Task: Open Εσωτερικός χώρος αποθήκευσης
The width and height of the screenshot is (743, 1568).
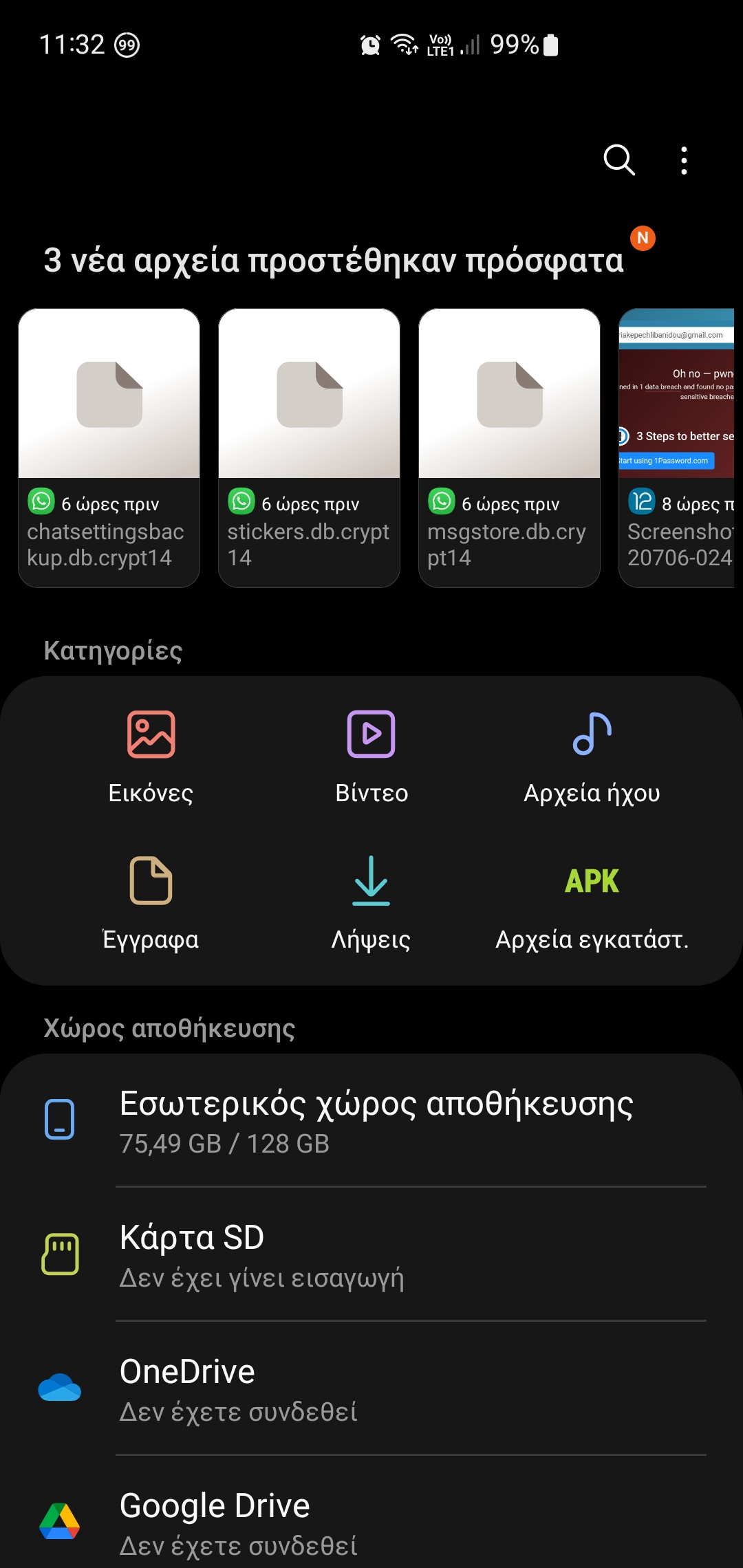Action: (x=375, y=1121)
